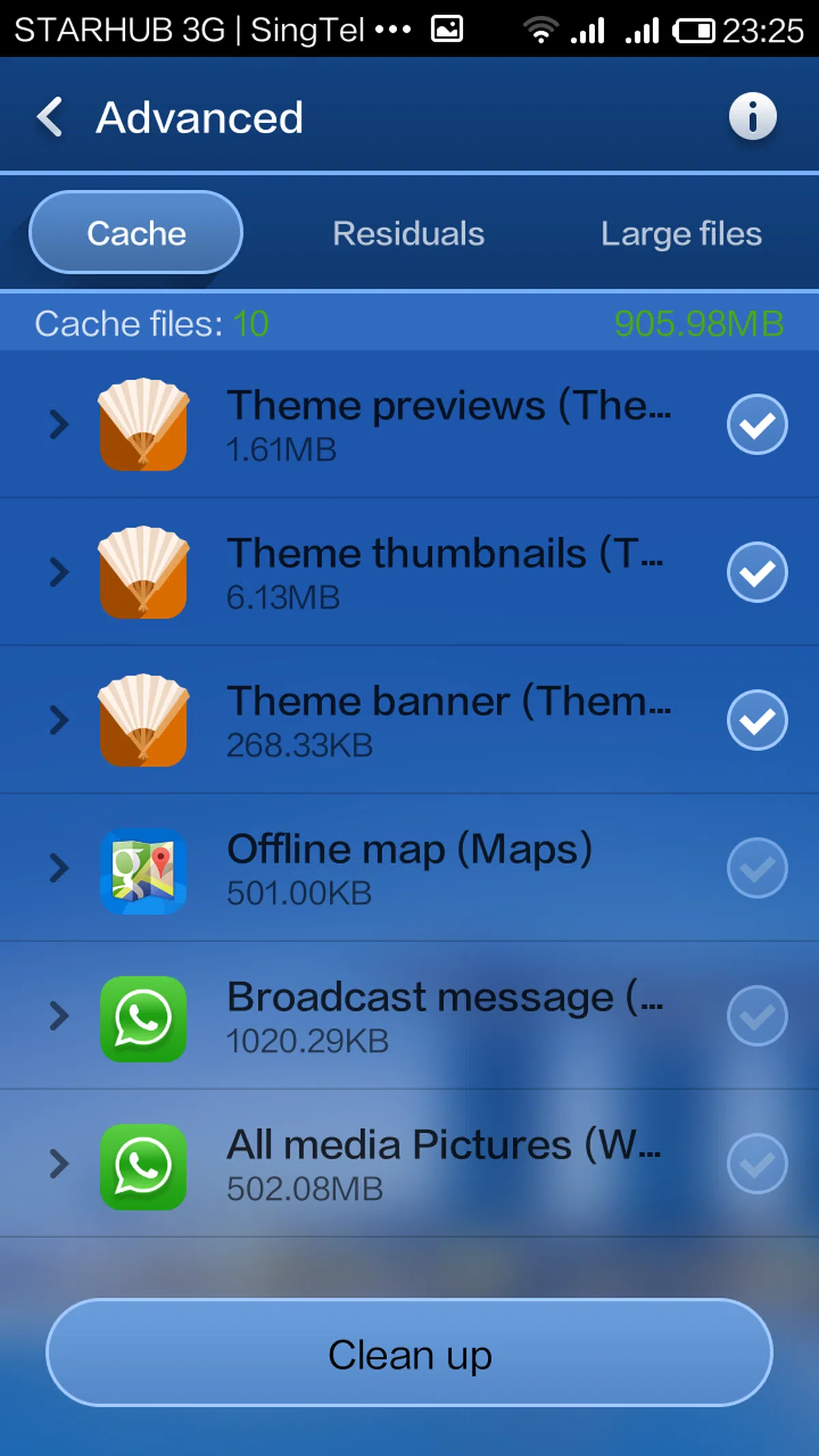This screenshot has width=819, height=1456.
Task: Tap the Clean up button
Action: [409, 1353]
